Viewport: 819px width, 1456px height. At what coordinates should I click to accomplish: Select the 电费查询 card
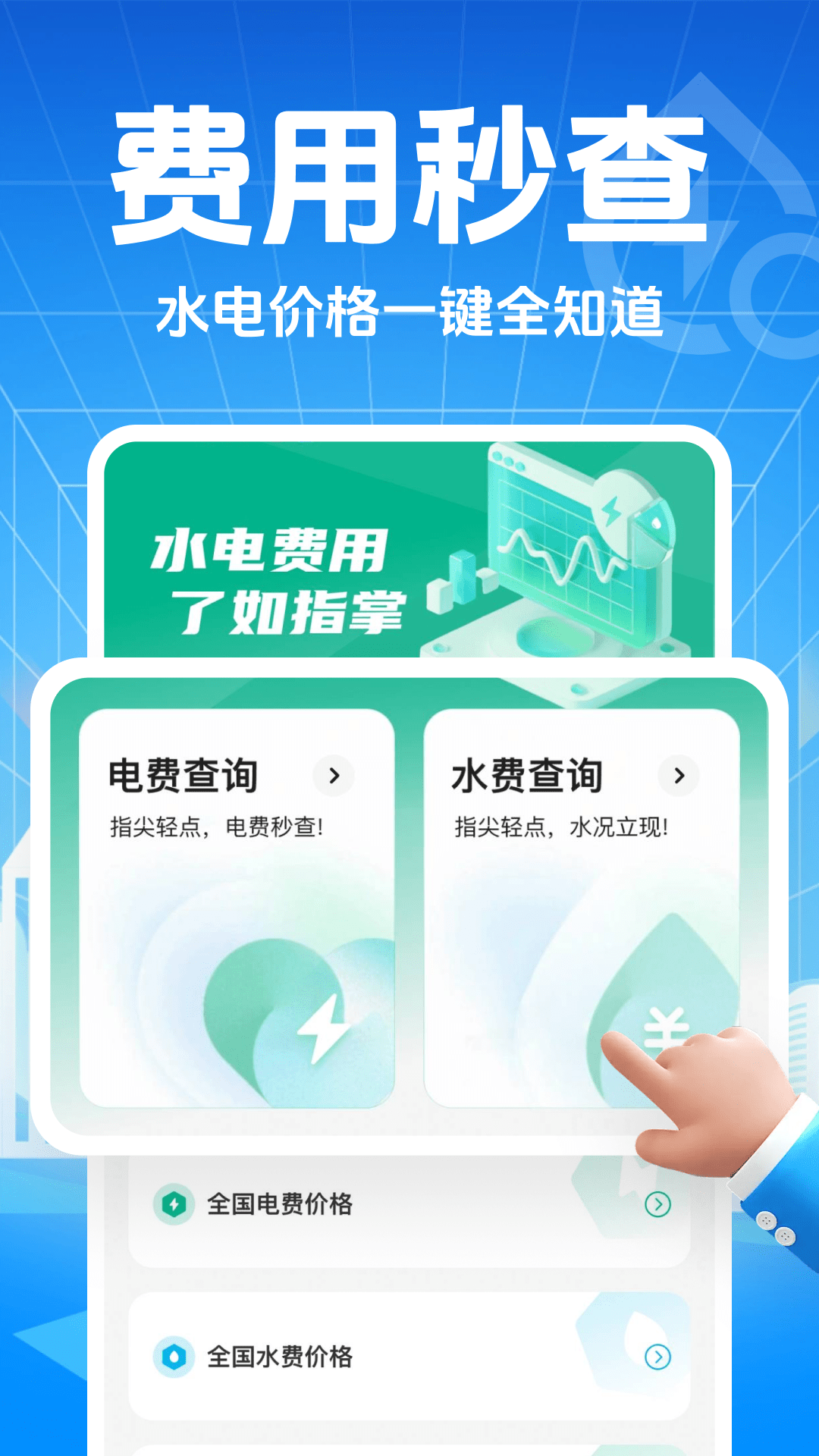pos(243,910)
